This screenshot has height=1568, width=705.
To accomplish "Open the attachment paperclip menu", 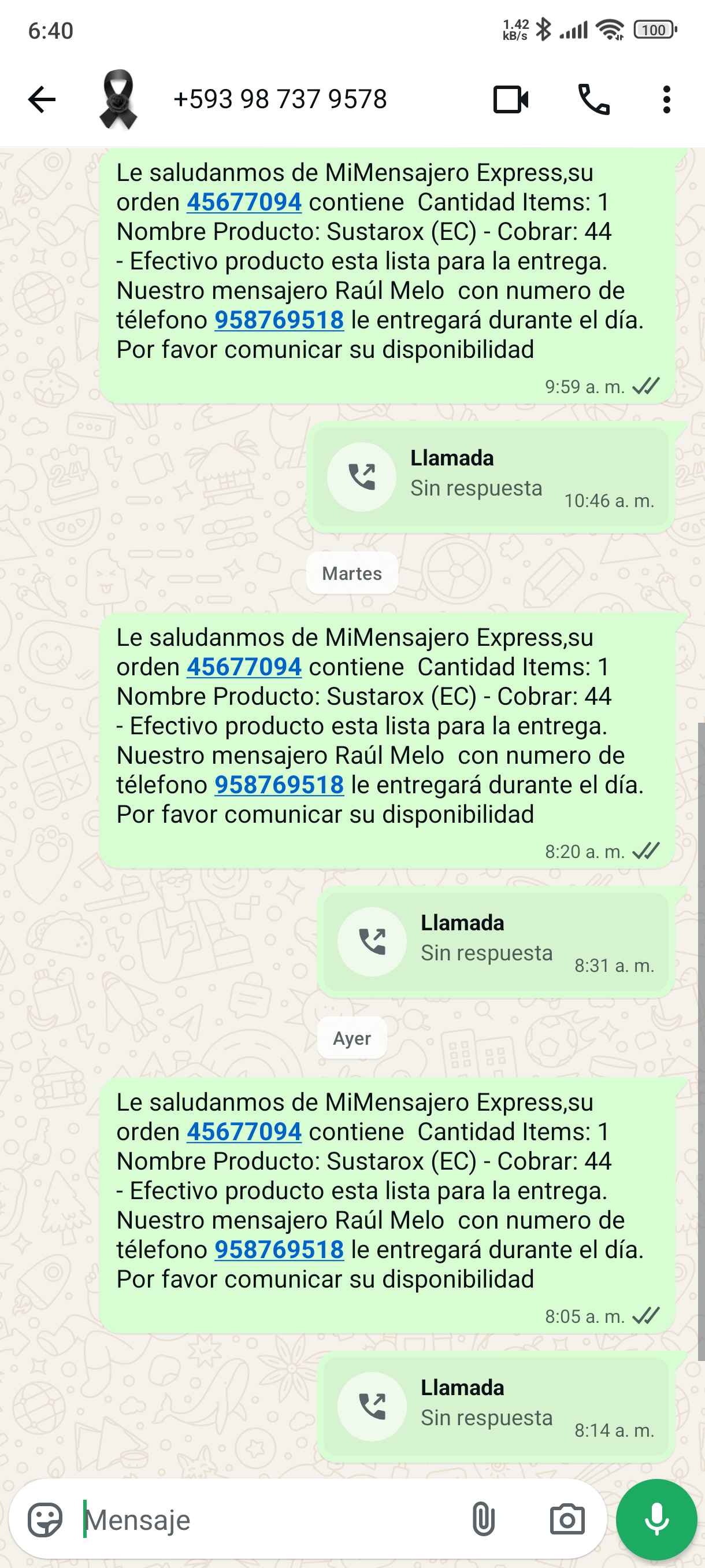I will 483,1520.
